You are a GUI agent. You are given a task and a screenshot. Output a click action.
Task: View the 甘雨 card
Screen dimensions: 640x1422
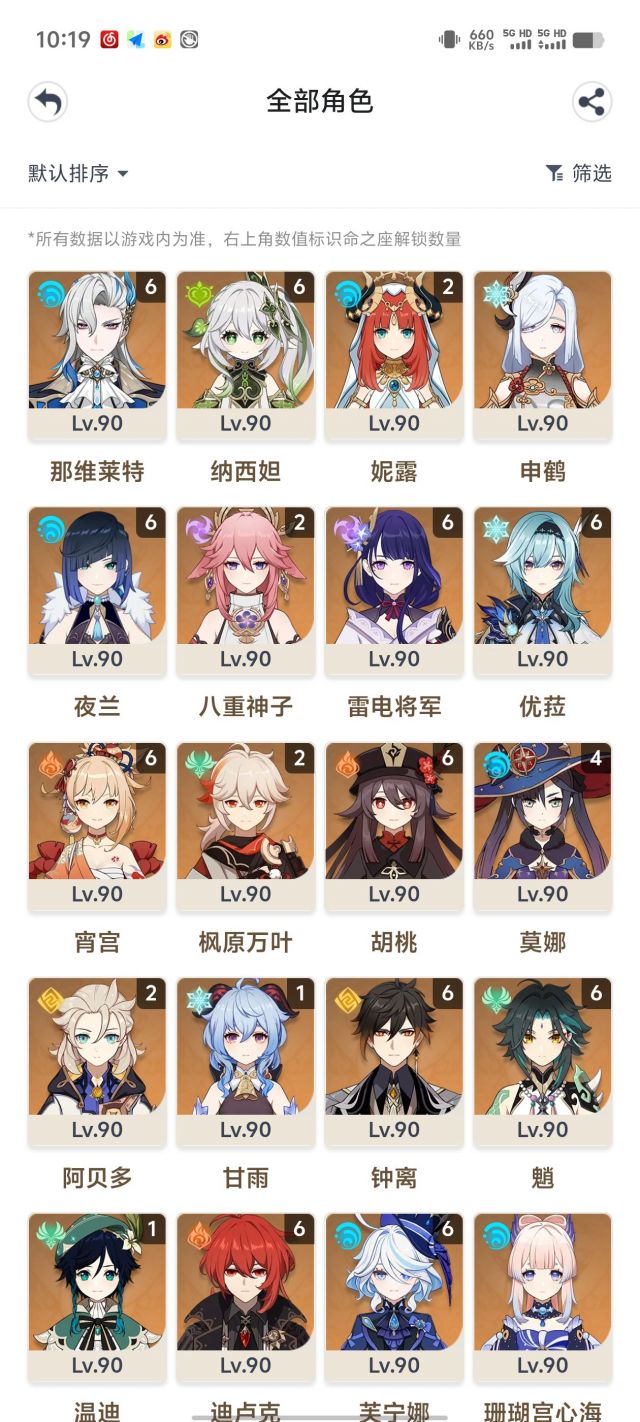coord(245,1061)
